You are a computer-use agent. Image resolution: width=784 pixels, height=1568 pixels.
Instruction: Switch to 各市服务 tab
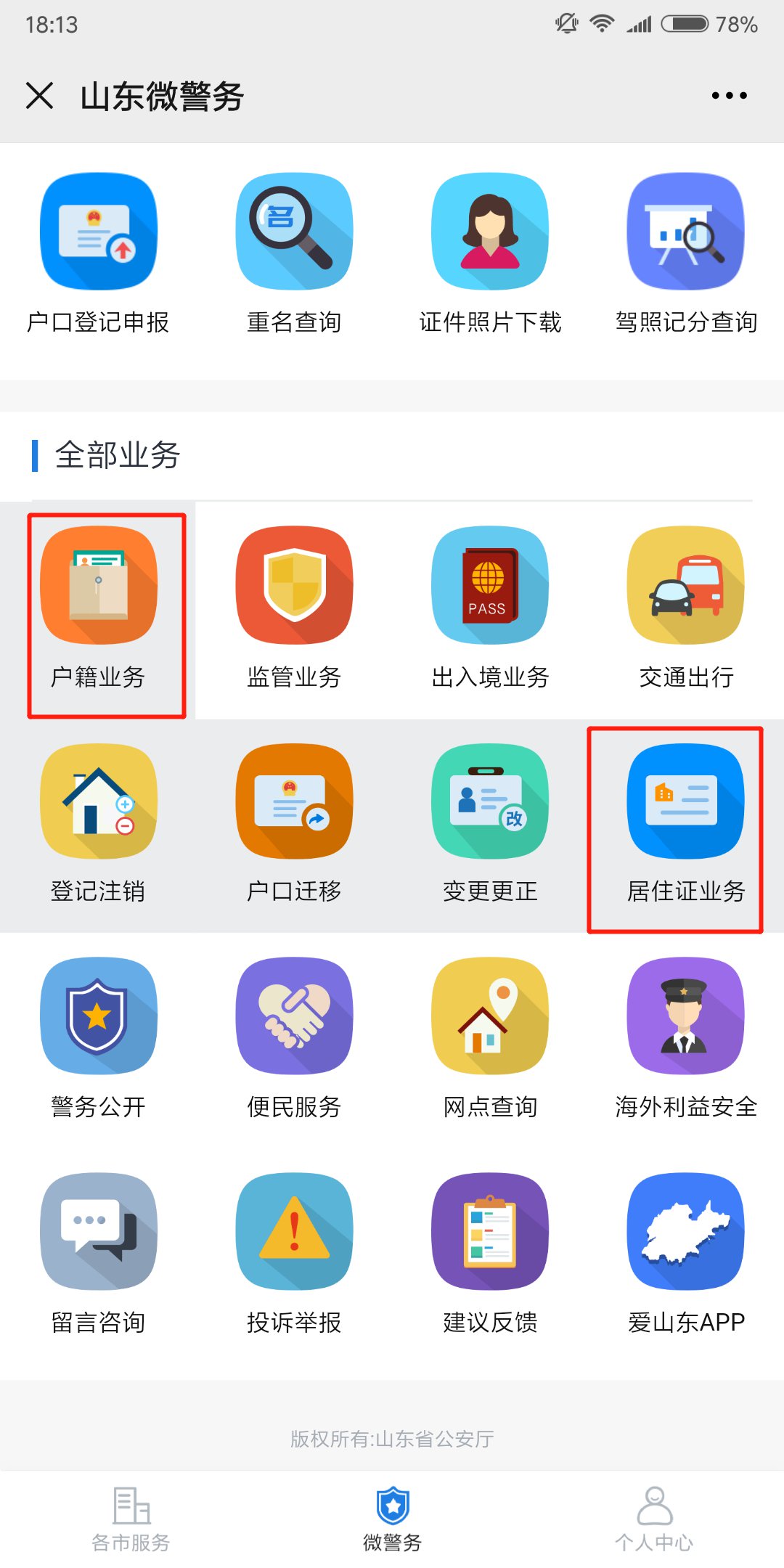(x=131, y=1519)
